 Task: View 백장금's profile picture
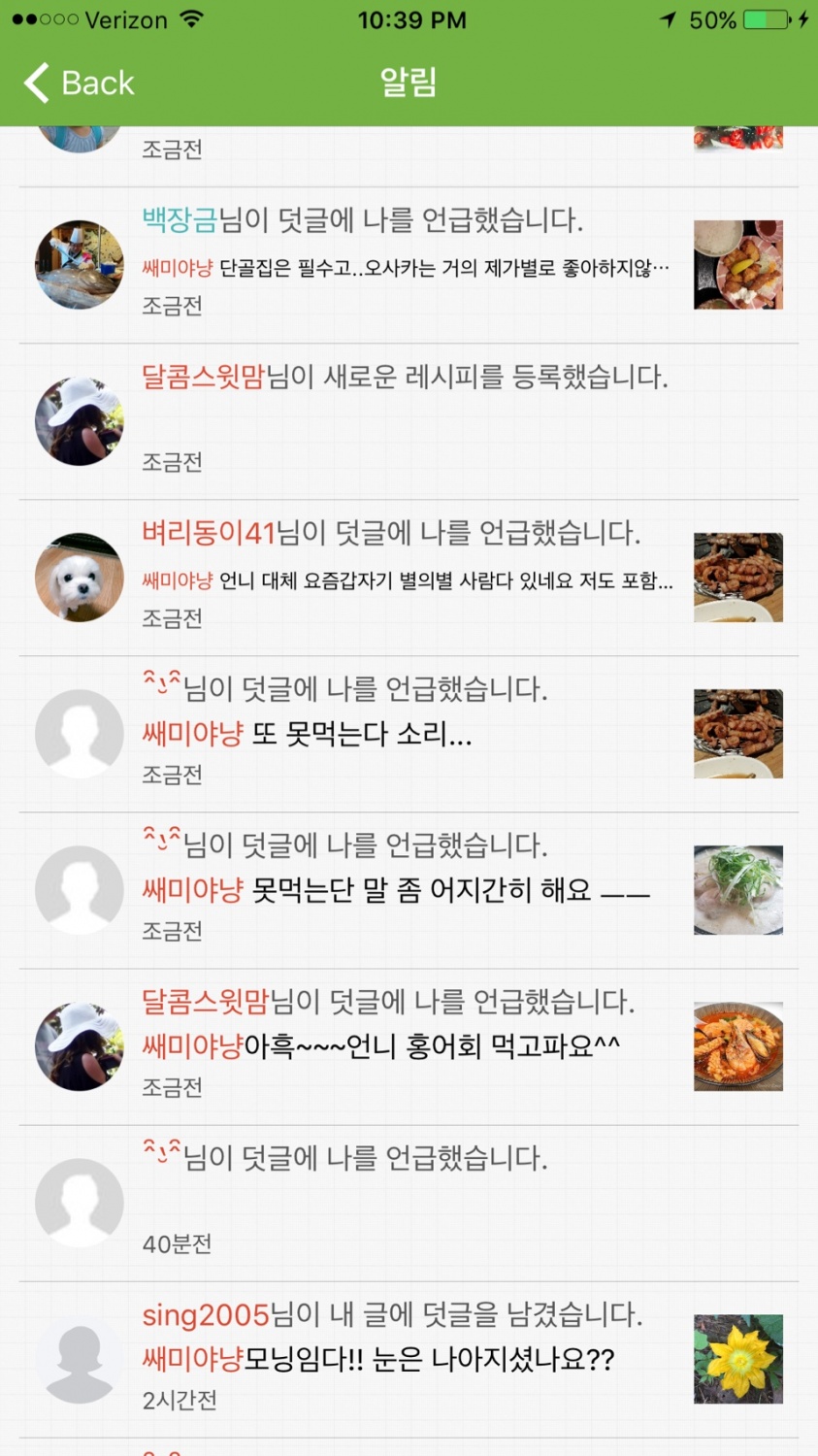[80, 265]
